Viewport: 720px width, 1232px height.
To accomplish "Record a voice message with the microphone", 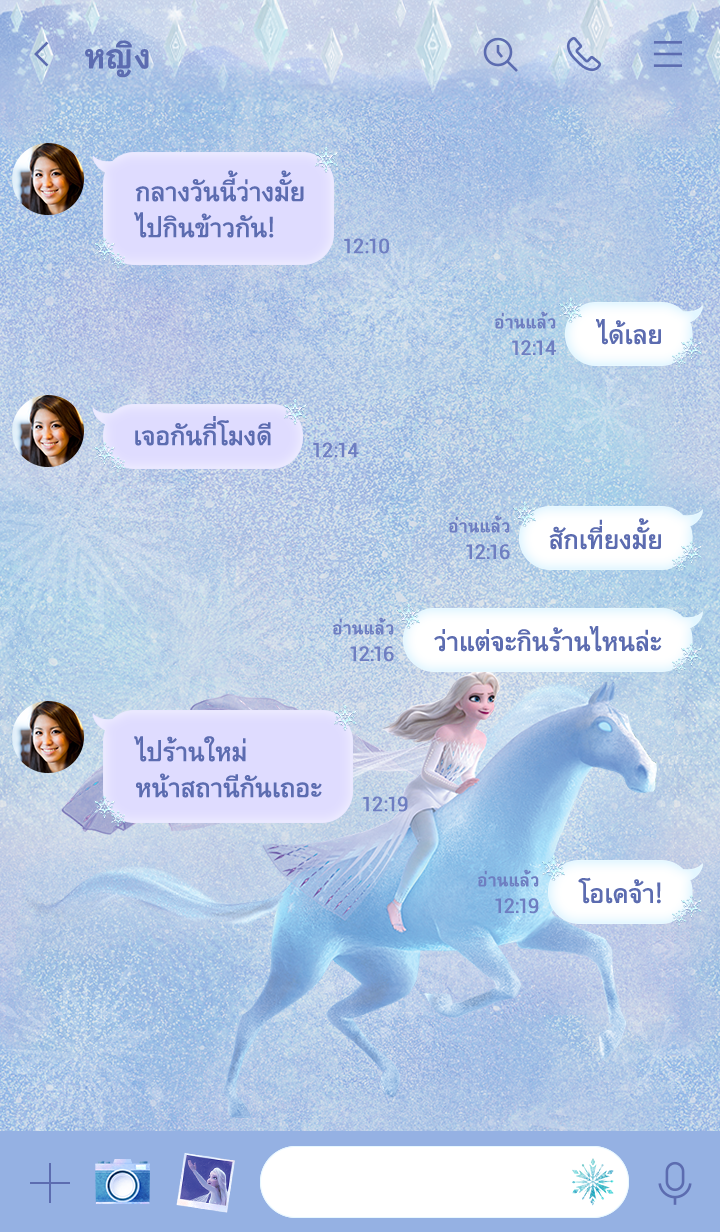I will click(x=674, y=1183).
